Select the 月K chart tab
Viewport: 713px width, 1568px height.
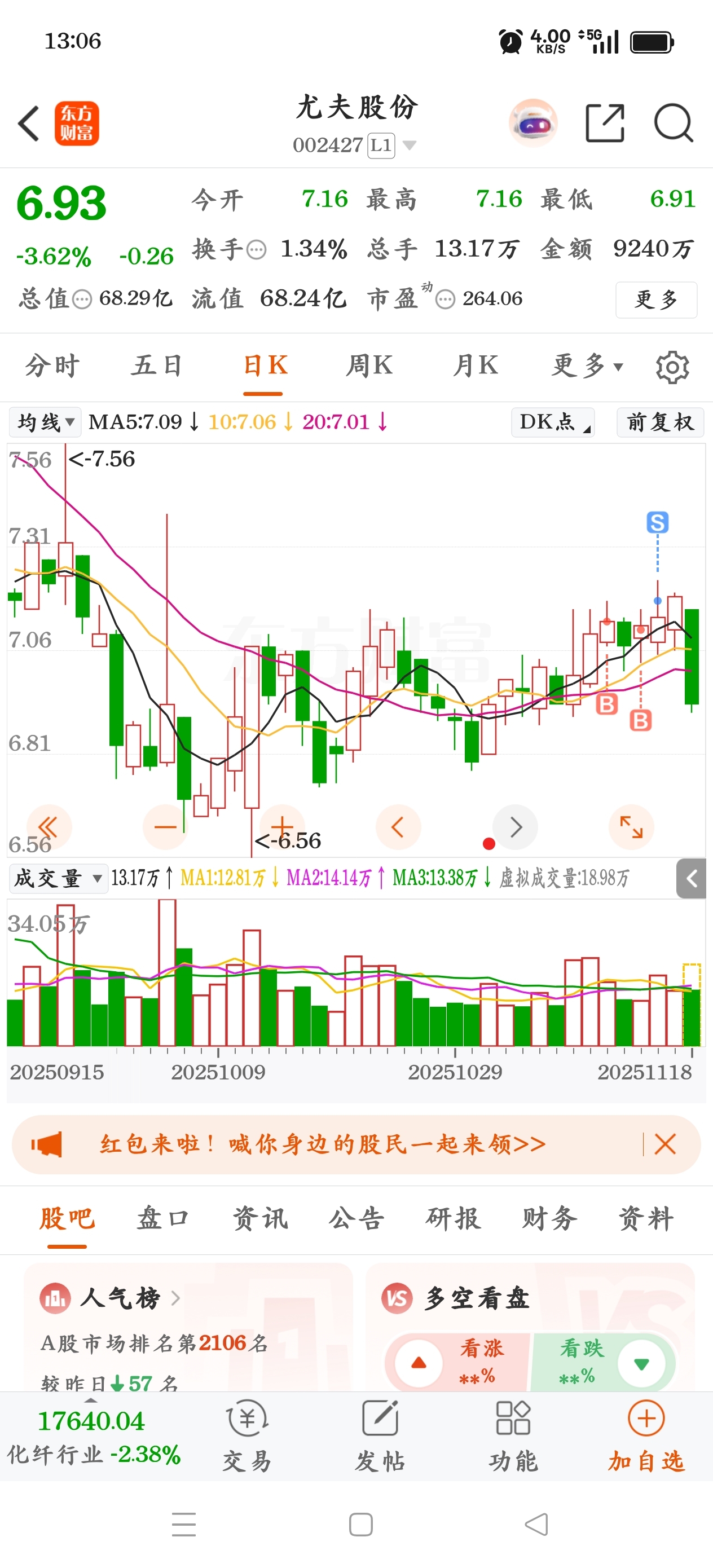476,366
